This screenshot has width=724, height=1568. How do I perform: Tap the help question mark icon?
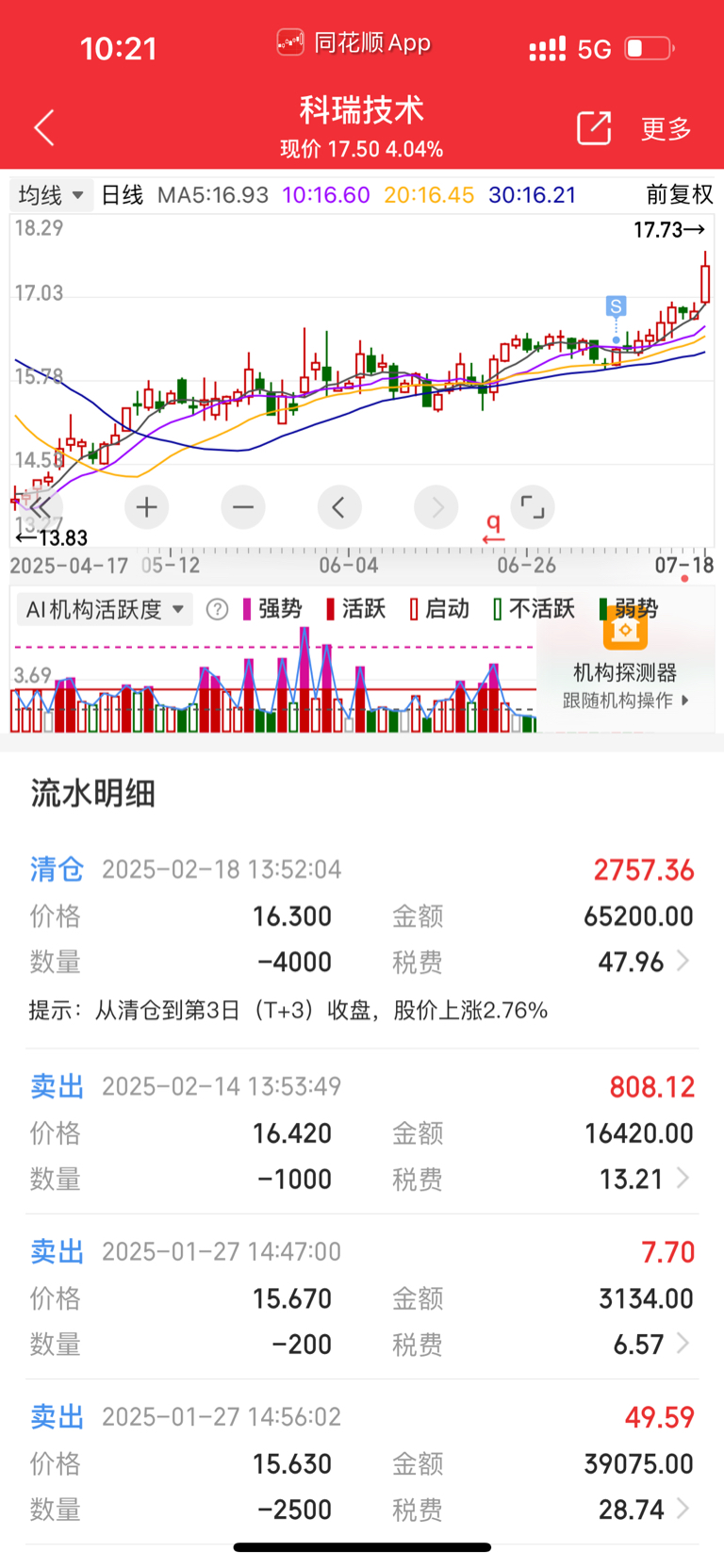[x=217, y=610]
